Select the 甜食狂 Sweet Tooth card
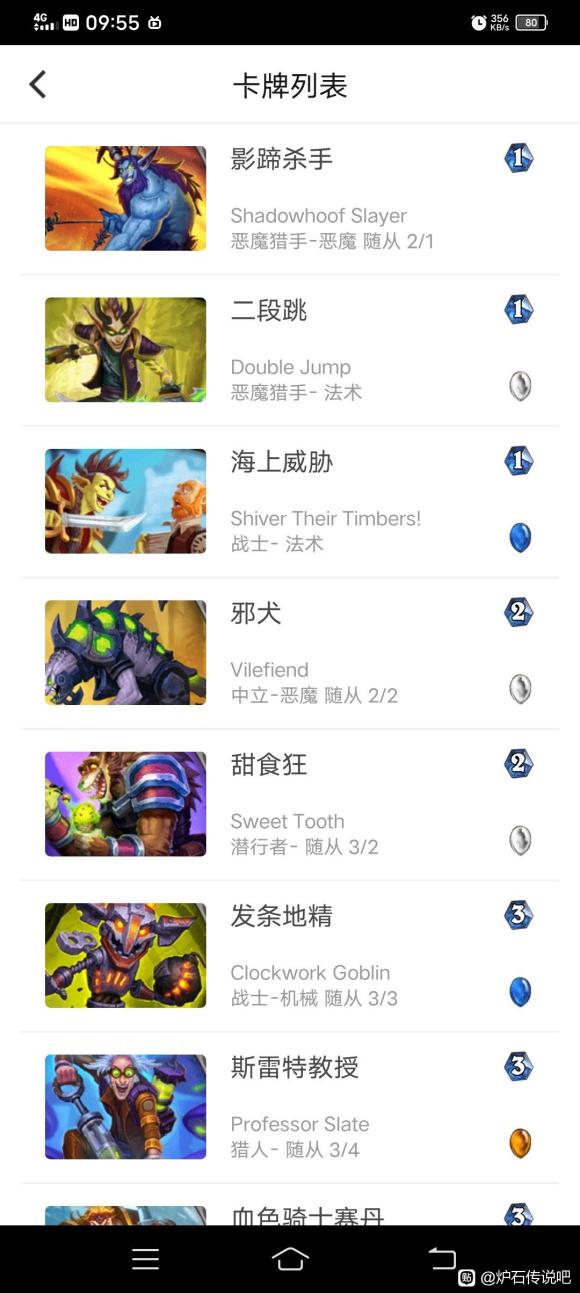Viewport: 580px width, 1293px height. click(290, 805)
